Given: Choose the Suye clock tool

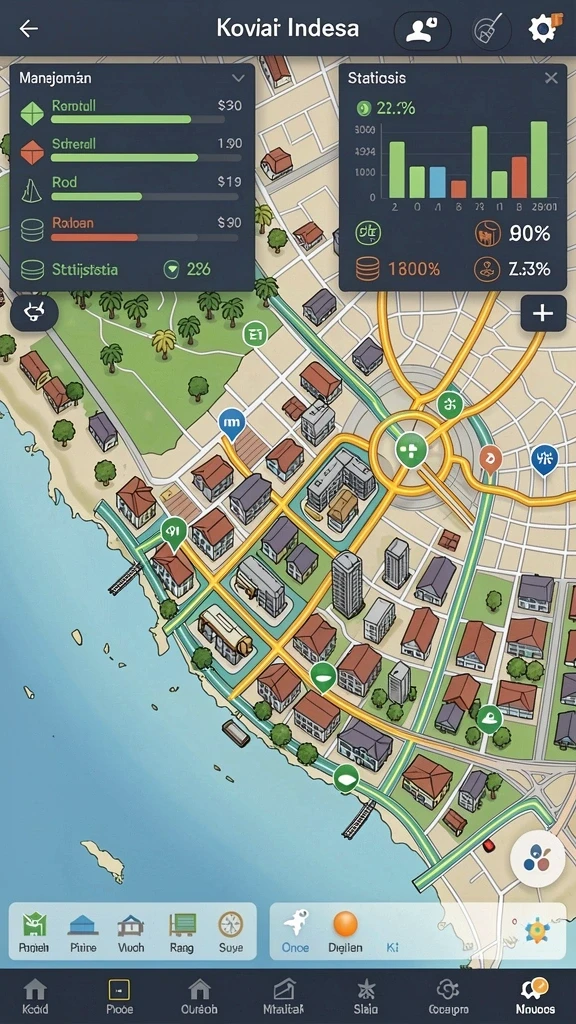Looking at the screenshot, I should point(231,933).
